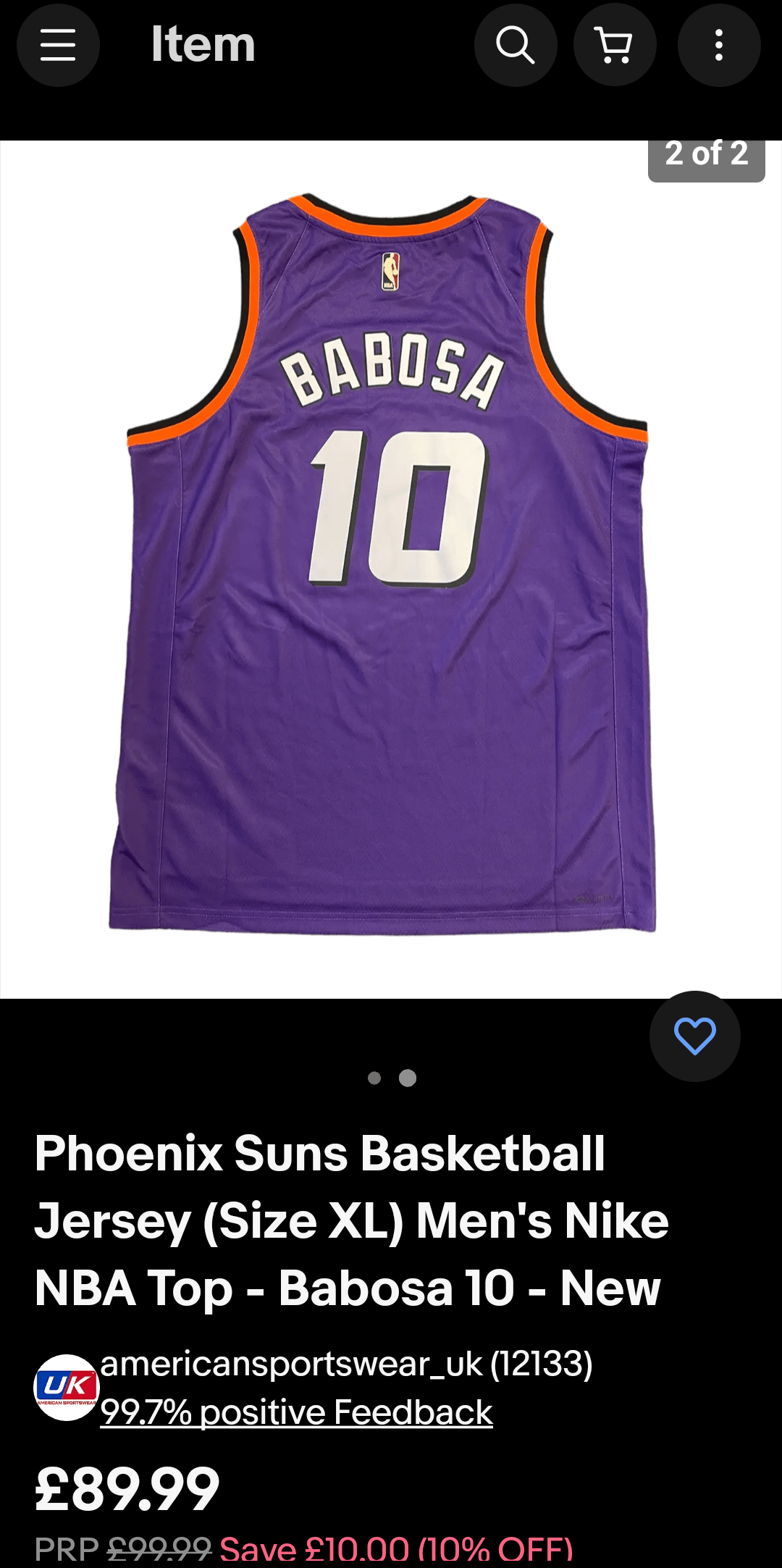Open search from the top bar
Image resolution: width=782 pixels, height=1568 pixels.
point(515,45)
